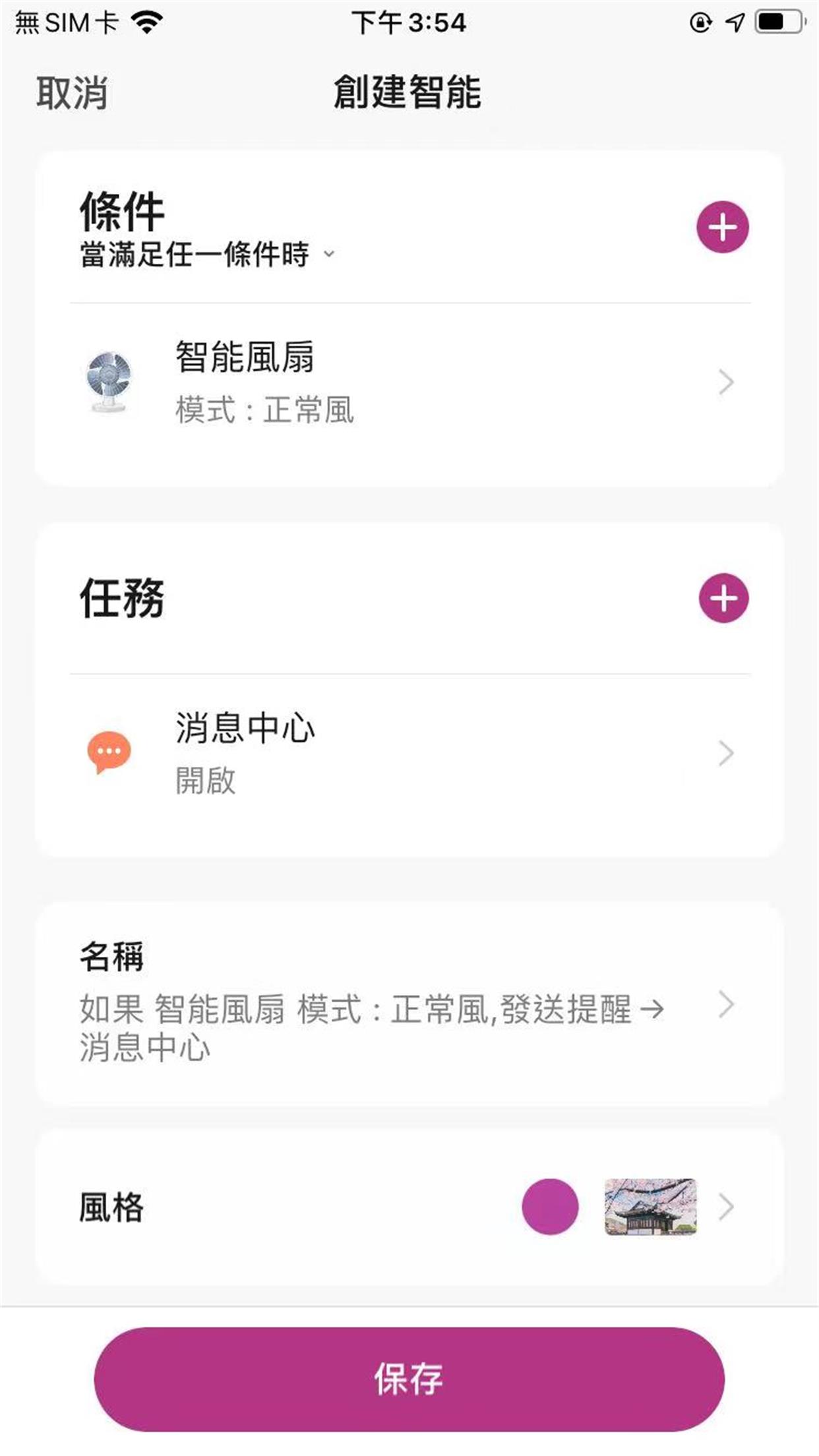819x1456 pixels.
Task: Tap 取消 to cancel creating the automation
Action: point(72,93)
